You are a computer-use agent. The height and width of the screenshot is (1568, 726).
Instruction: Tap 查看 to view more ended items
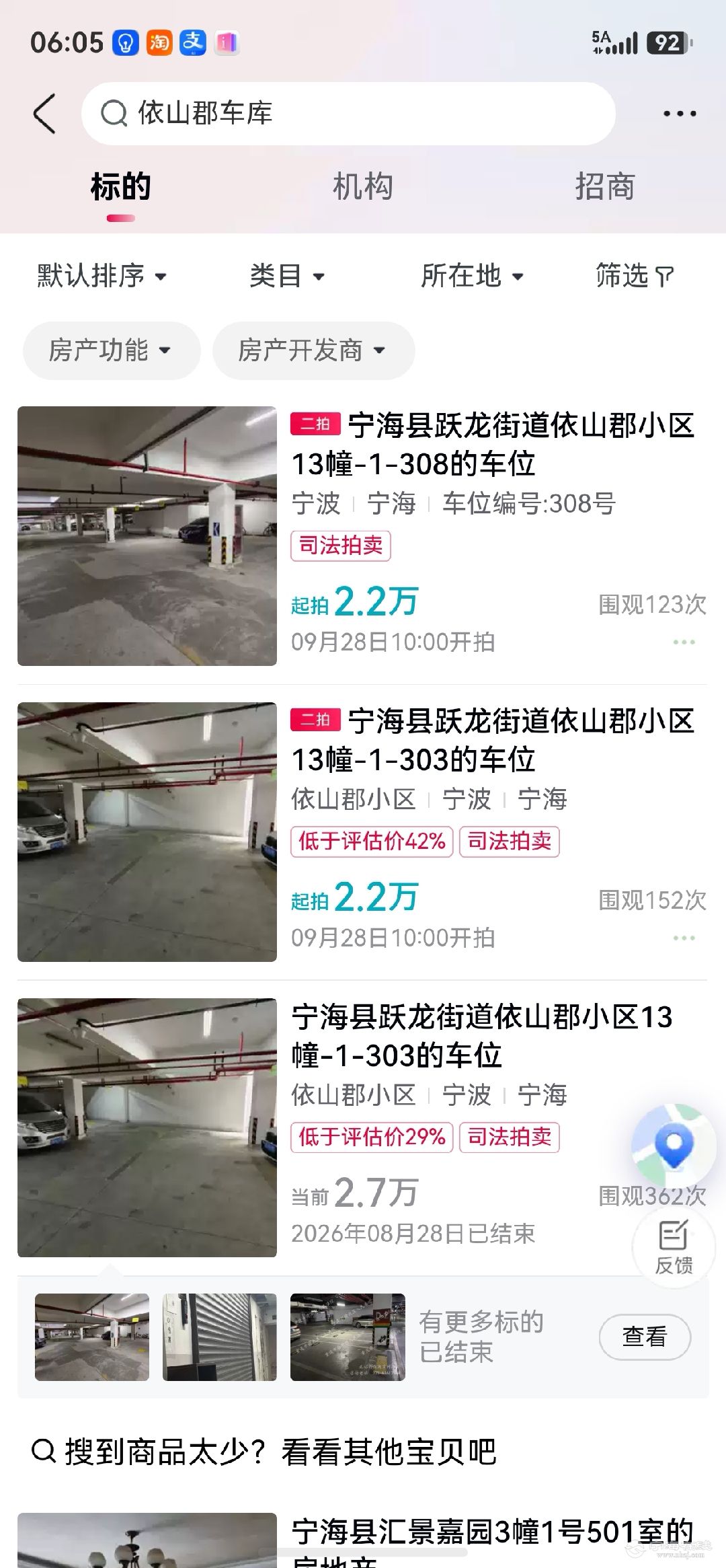645,1337
